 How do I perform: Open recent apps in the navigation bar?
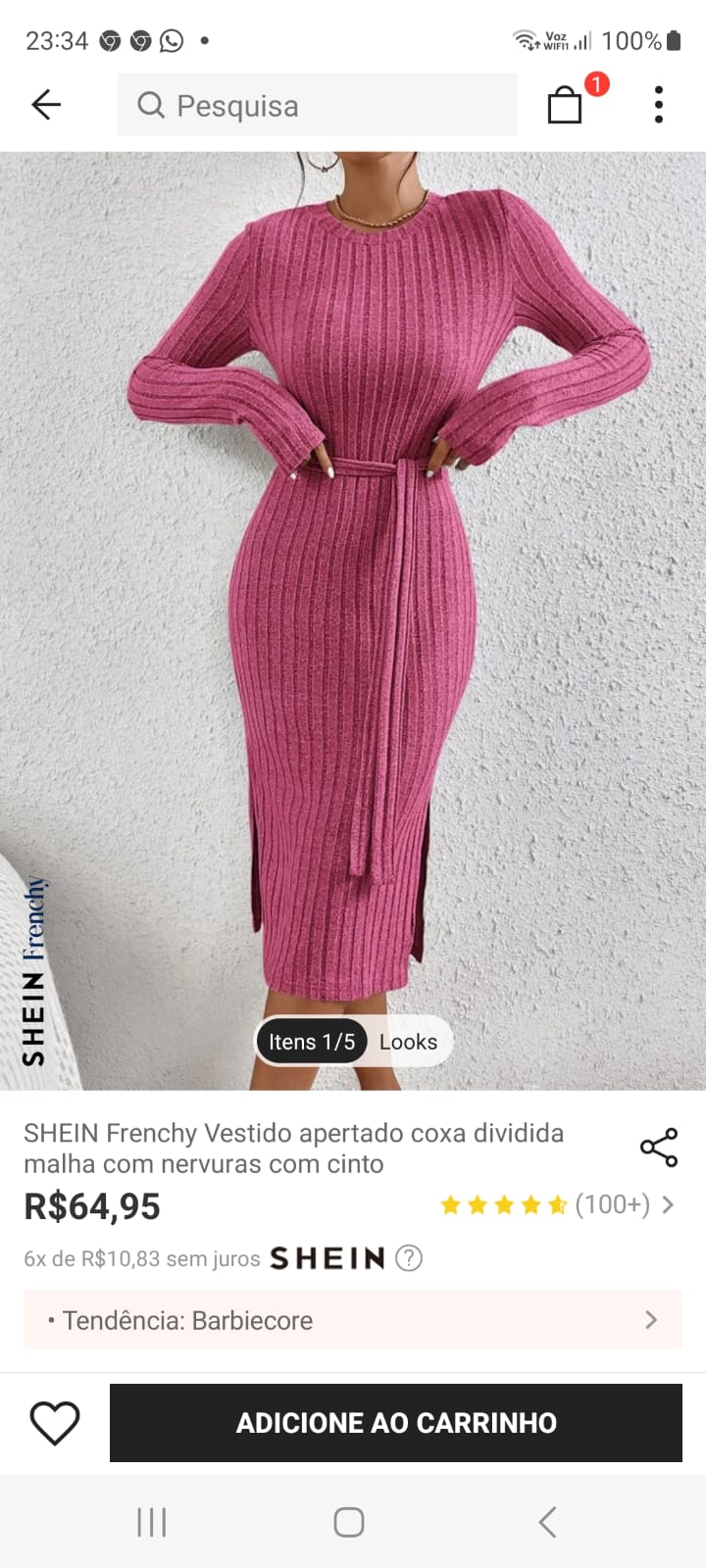152,1522
